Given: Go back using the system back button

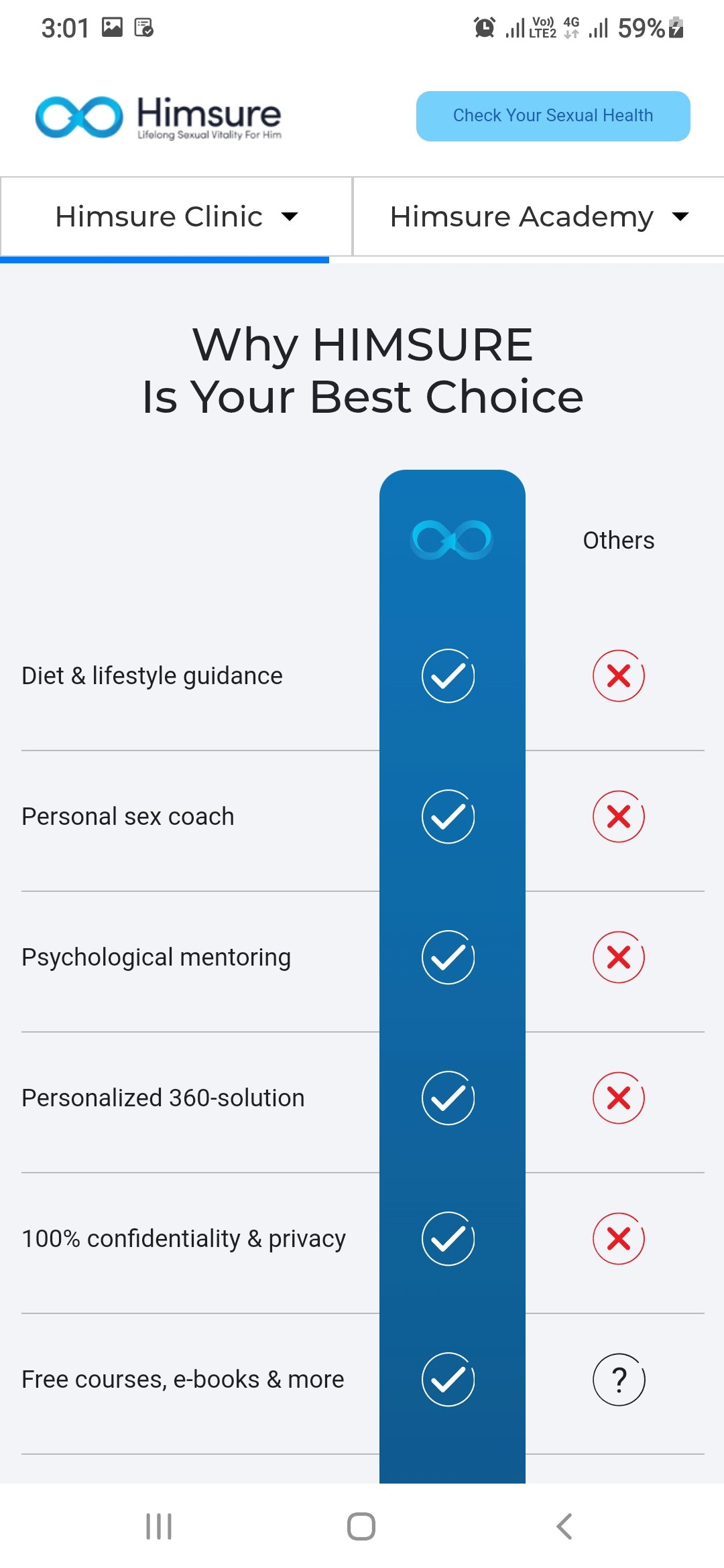Looking at the screenshot, I should point(564,1526).
